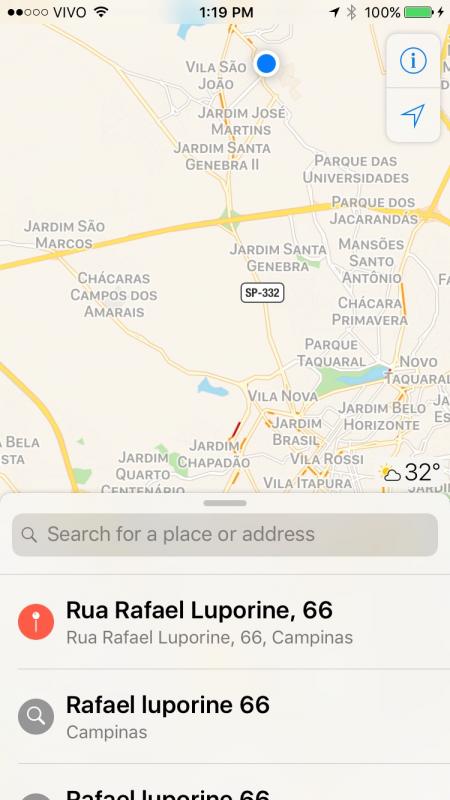Open pinned Rua Rafael Luporine, 66 result
Viewport: 450px width, 800px height.
click(225, 622)
